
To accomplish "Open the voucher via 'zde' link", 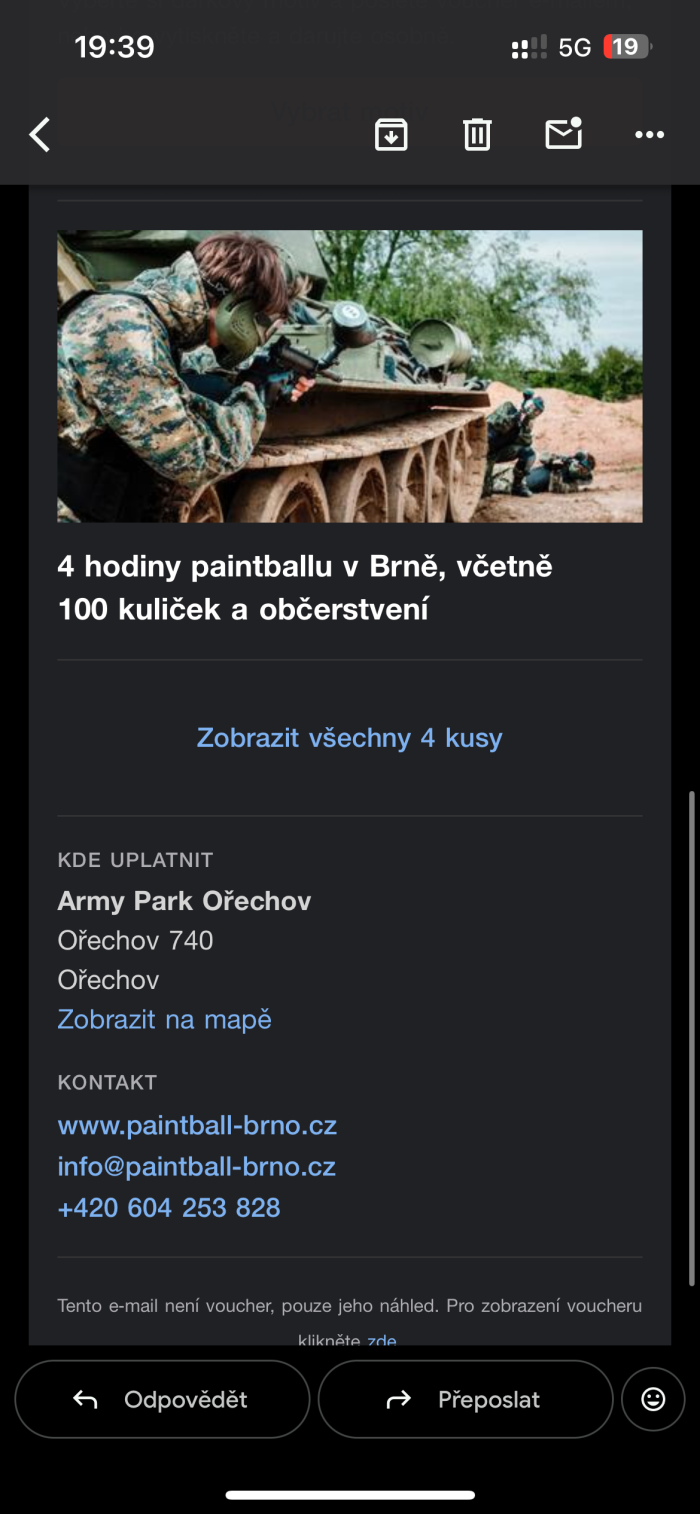I will click(x=381, y=1338).
